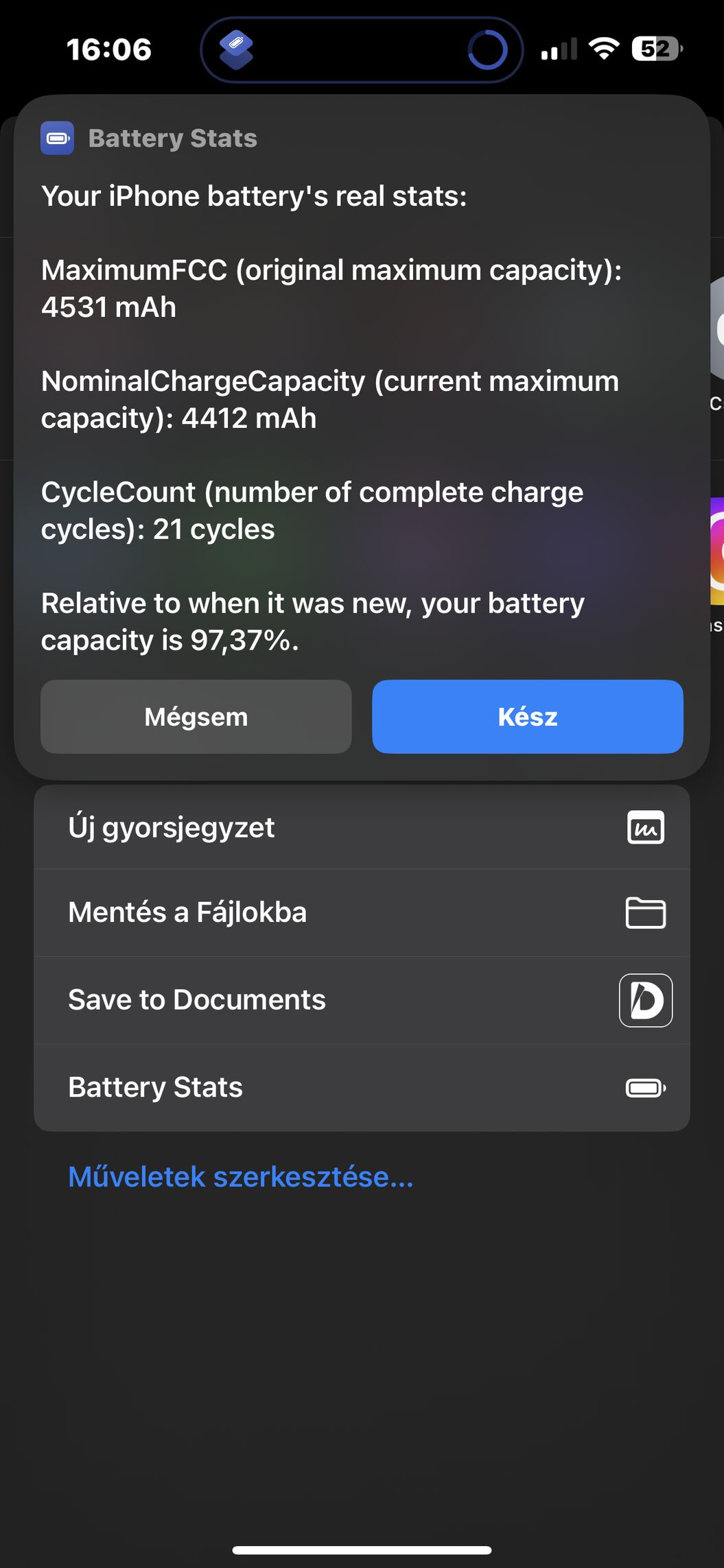This screenshot has height=1568, width=724.
Task: Open Műveletek szerkesztése link
Action: [x=241, y=1176]
